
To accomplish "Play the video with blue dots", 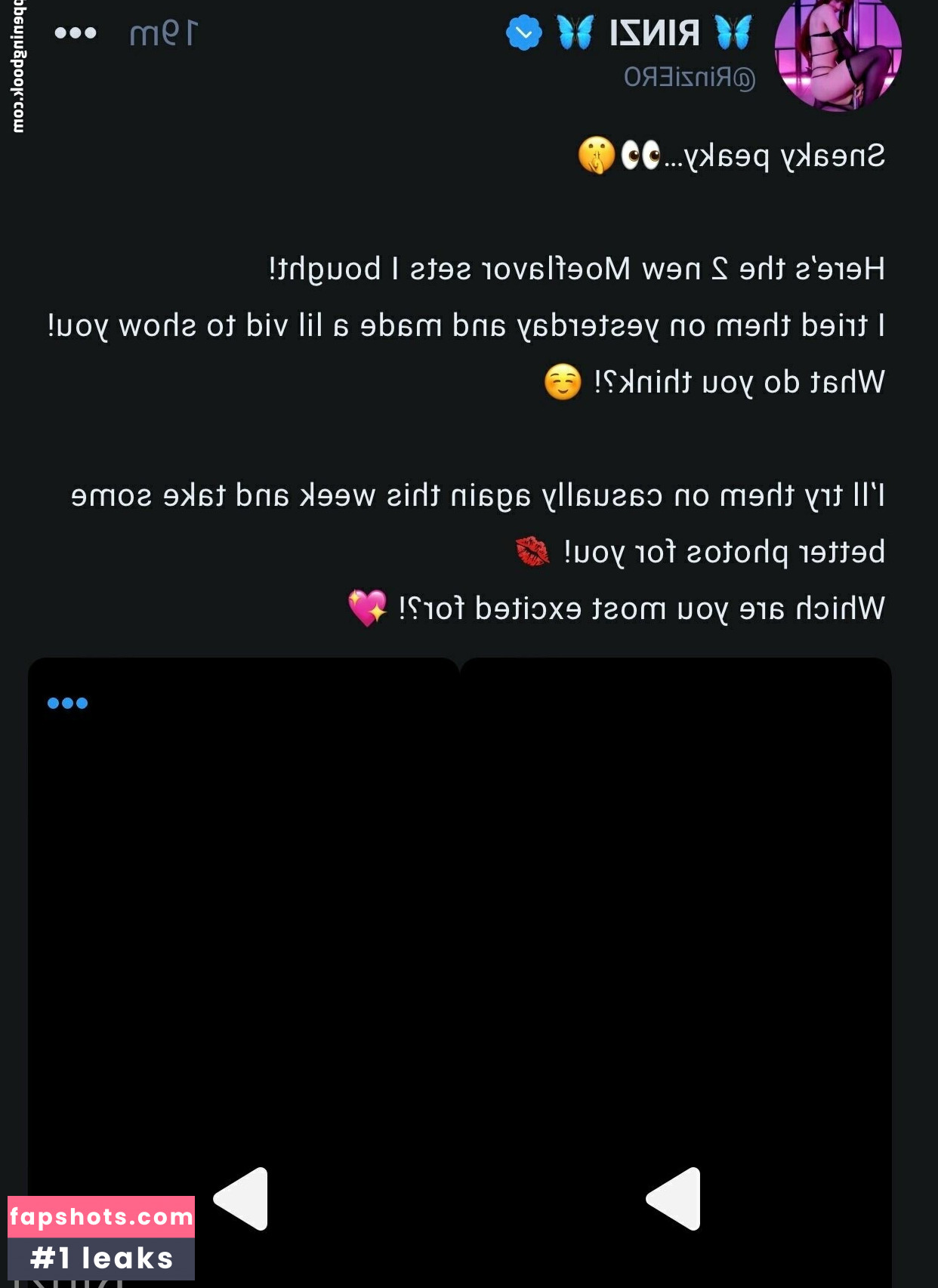I will (242, 1198).
